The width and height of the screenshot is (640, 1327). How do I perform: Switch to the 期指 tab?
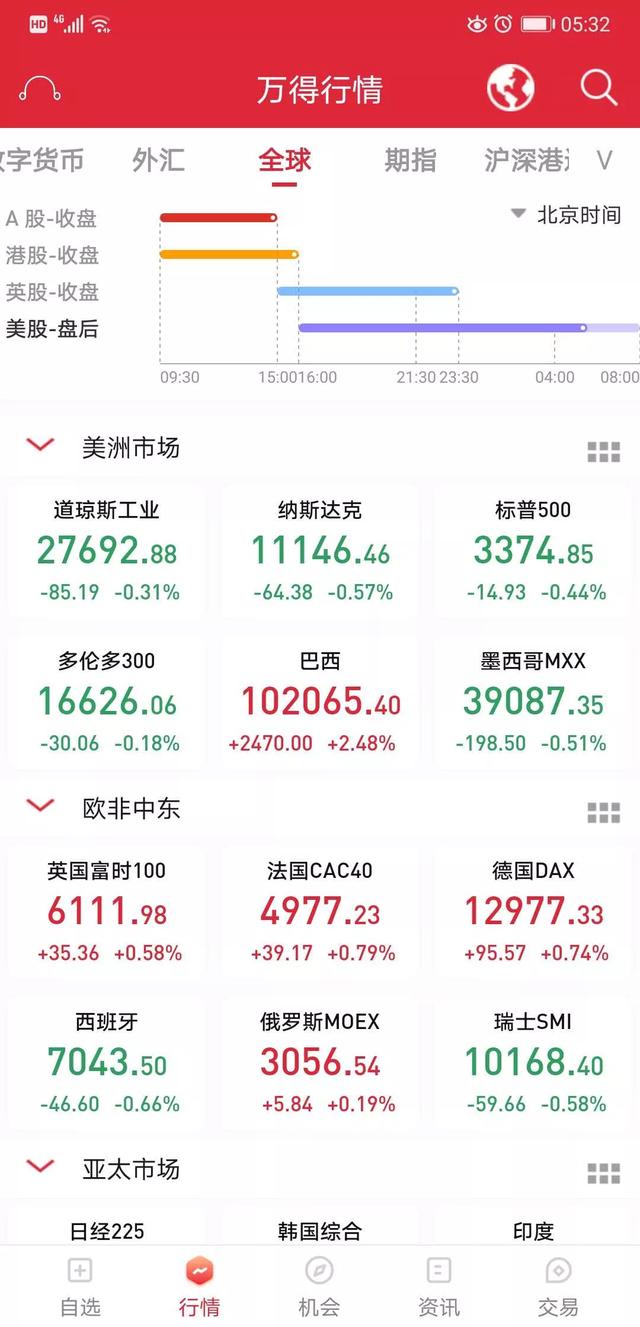coord(410,160)
